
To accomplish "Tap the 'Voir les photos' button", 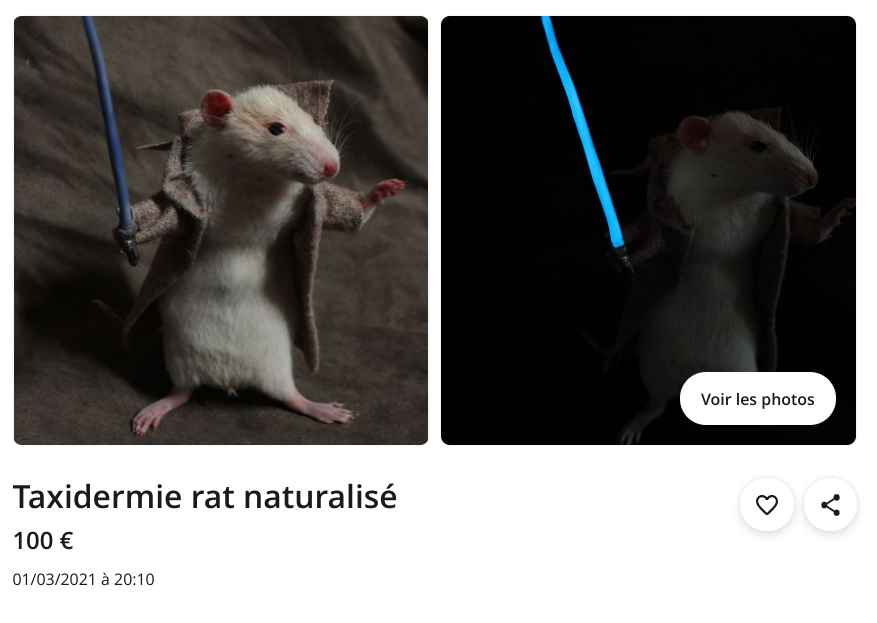I will click(757, 399).
